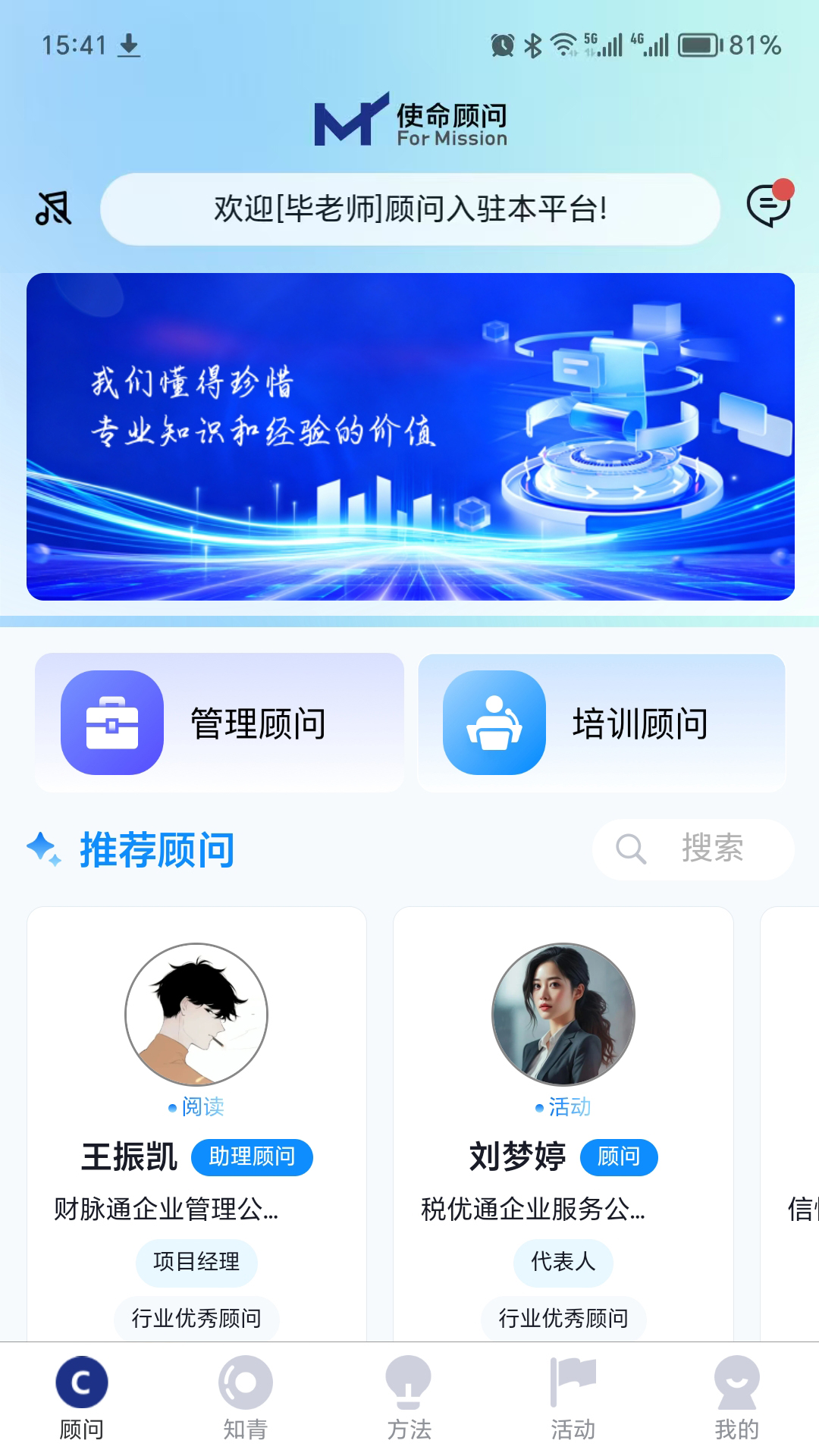The image size is (819, 1456).
Task: Mute the announcement speaker icon
Action: 50,210
